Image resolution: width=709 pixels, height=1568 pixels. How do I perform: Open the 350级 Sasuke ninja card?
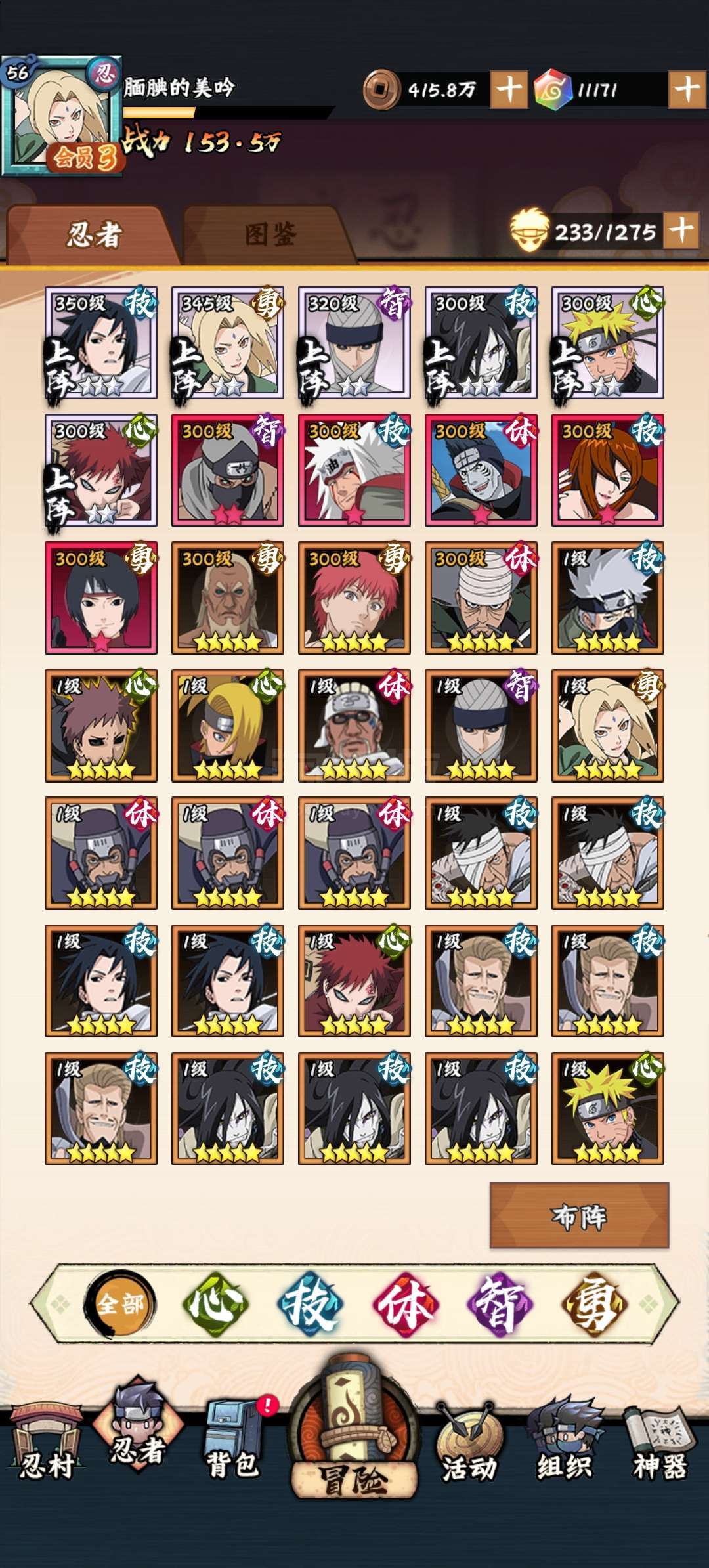101,342
